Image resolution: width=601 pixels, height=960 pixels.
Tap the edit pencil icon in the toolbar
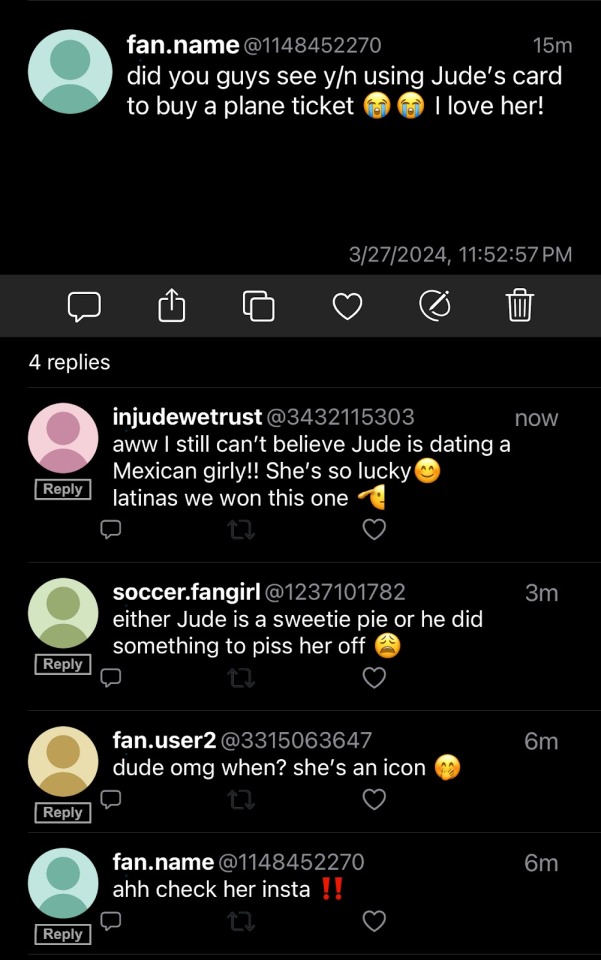pyautogui.click(x=434, y=306)
